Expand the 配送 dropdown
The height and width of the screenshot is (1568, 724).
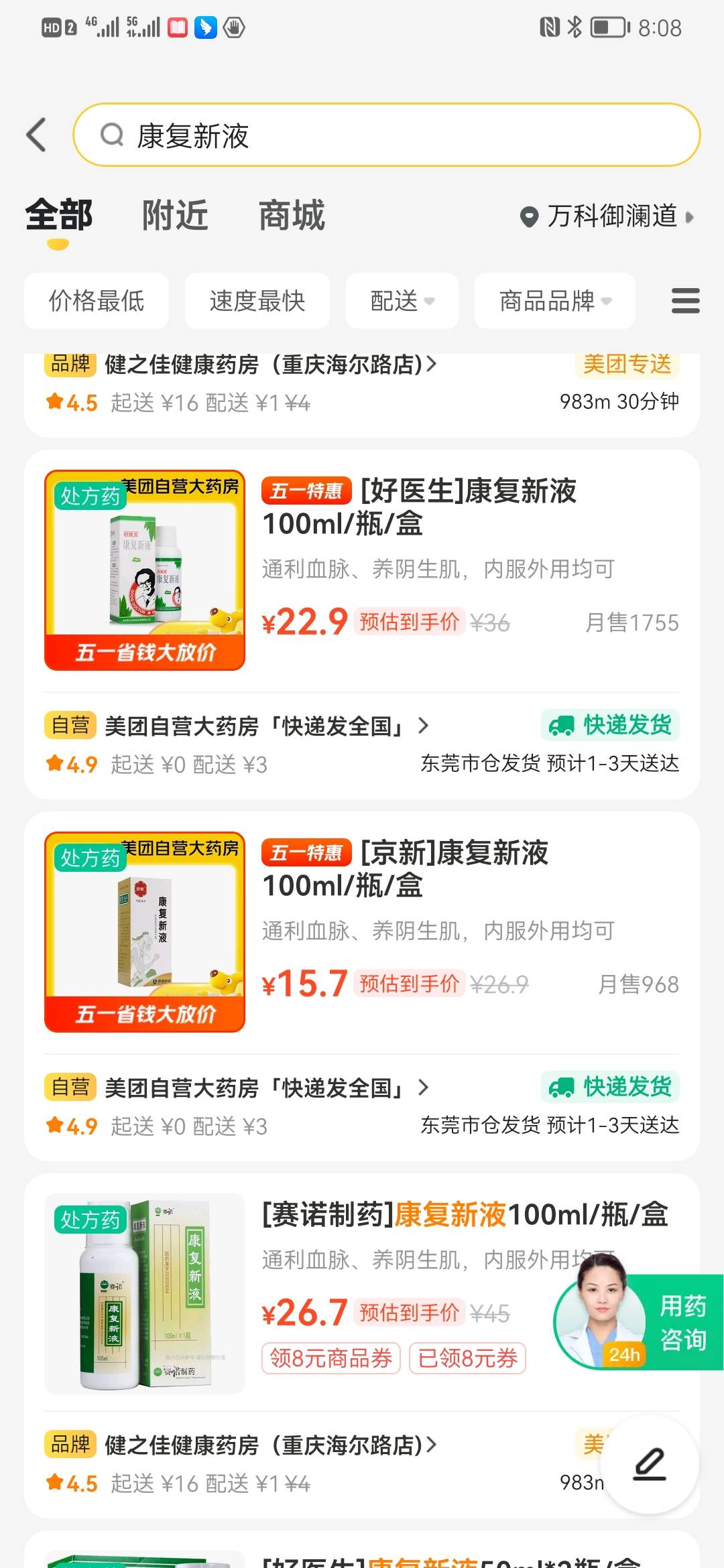tap(401, 301)
